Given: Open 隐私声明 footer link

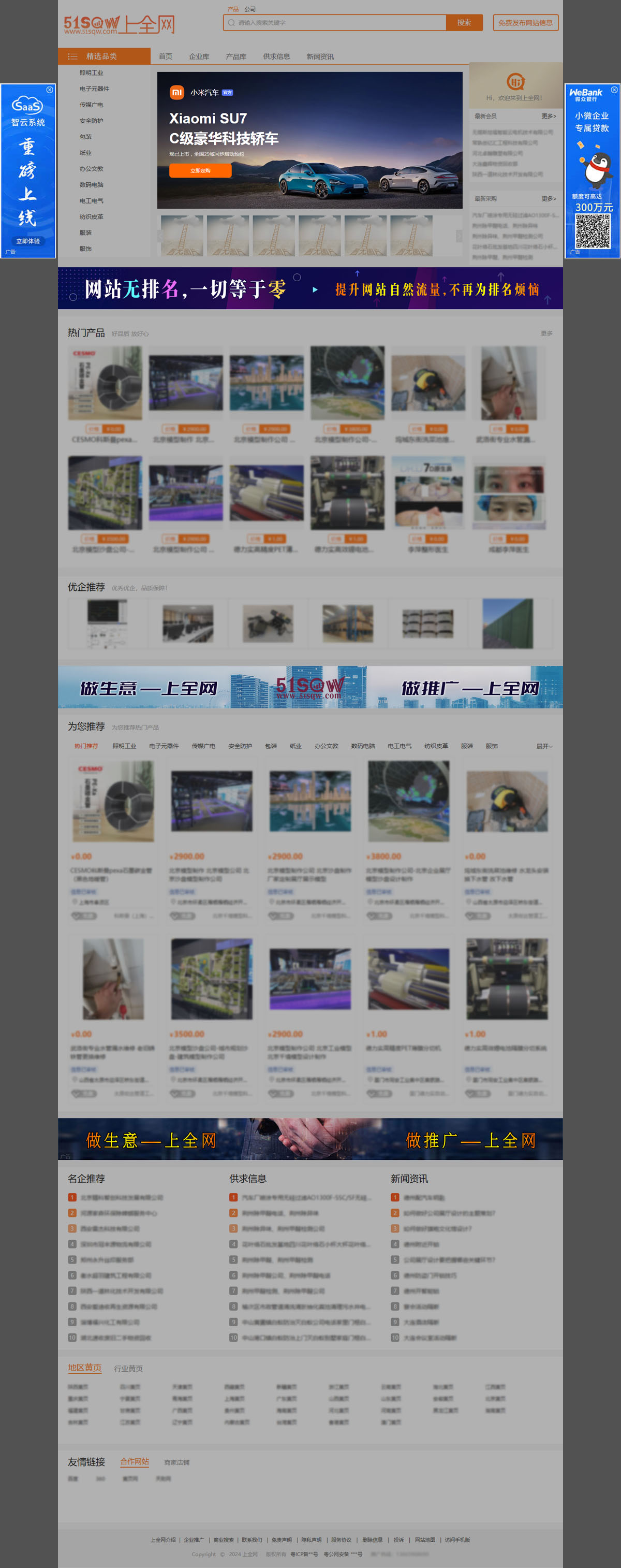Looking at the screenshot, I should 311,1540.
